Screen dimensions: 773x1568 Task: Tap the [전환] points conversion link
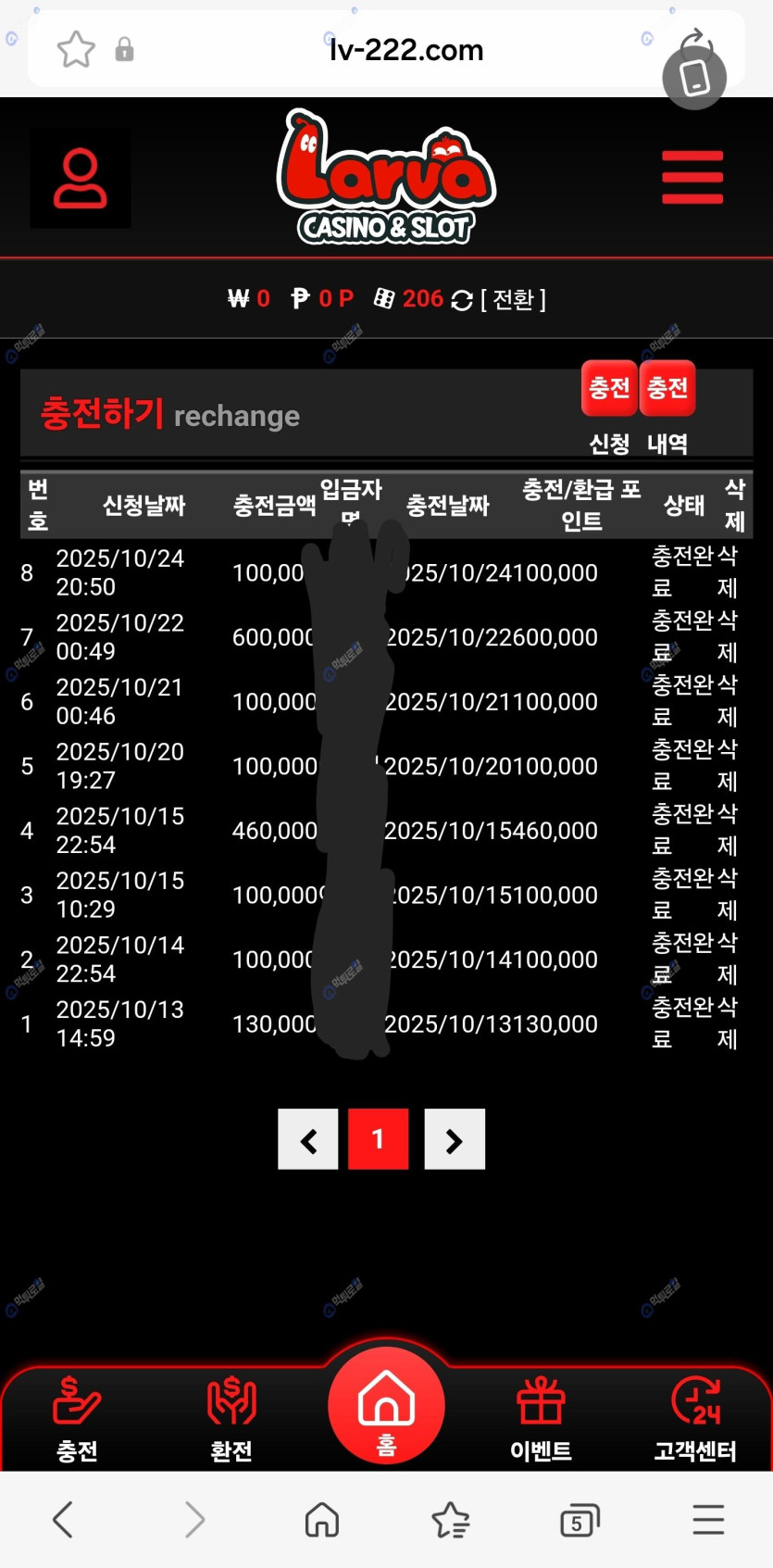pos(513,299)
